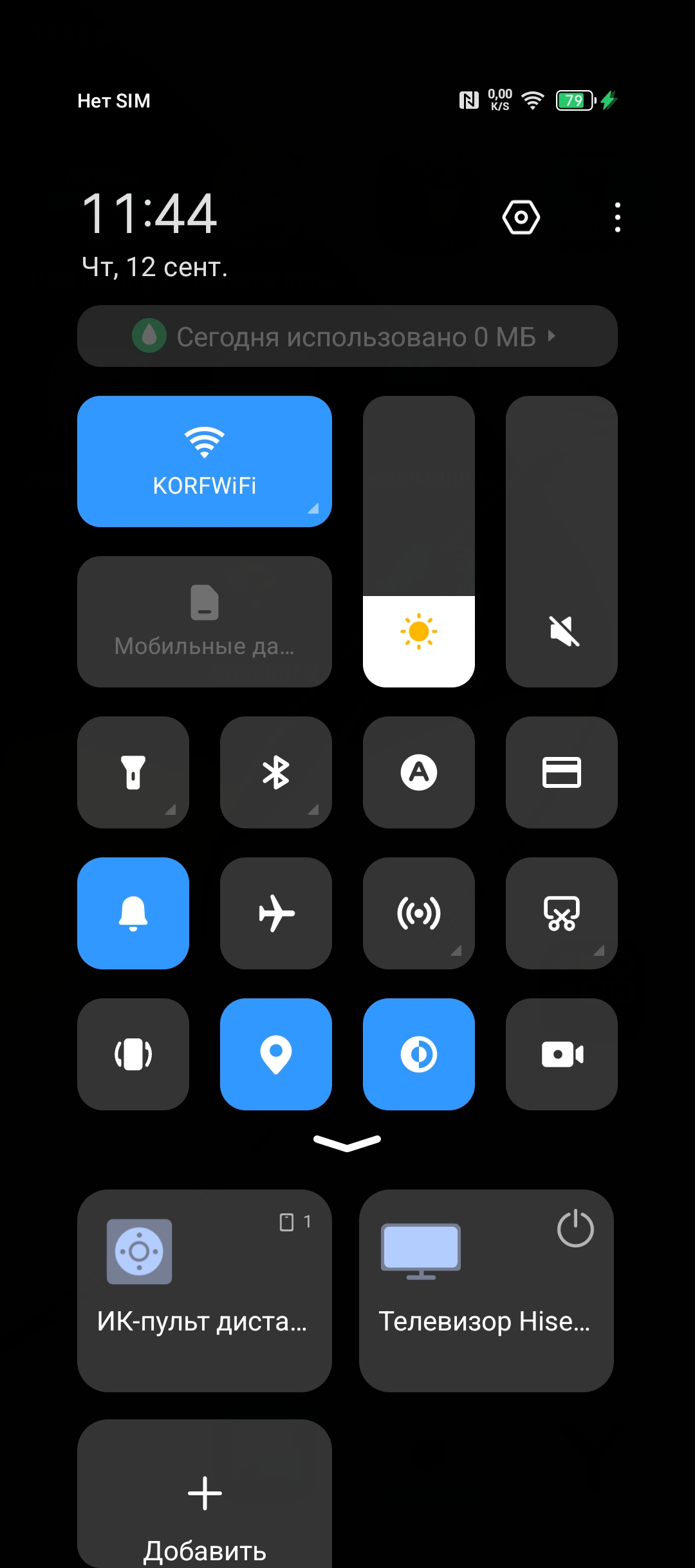Image resolution: width=695 pixels, height=1568 pixels.
Task: Open settings from the gear icon
Action: pos(521,218)
